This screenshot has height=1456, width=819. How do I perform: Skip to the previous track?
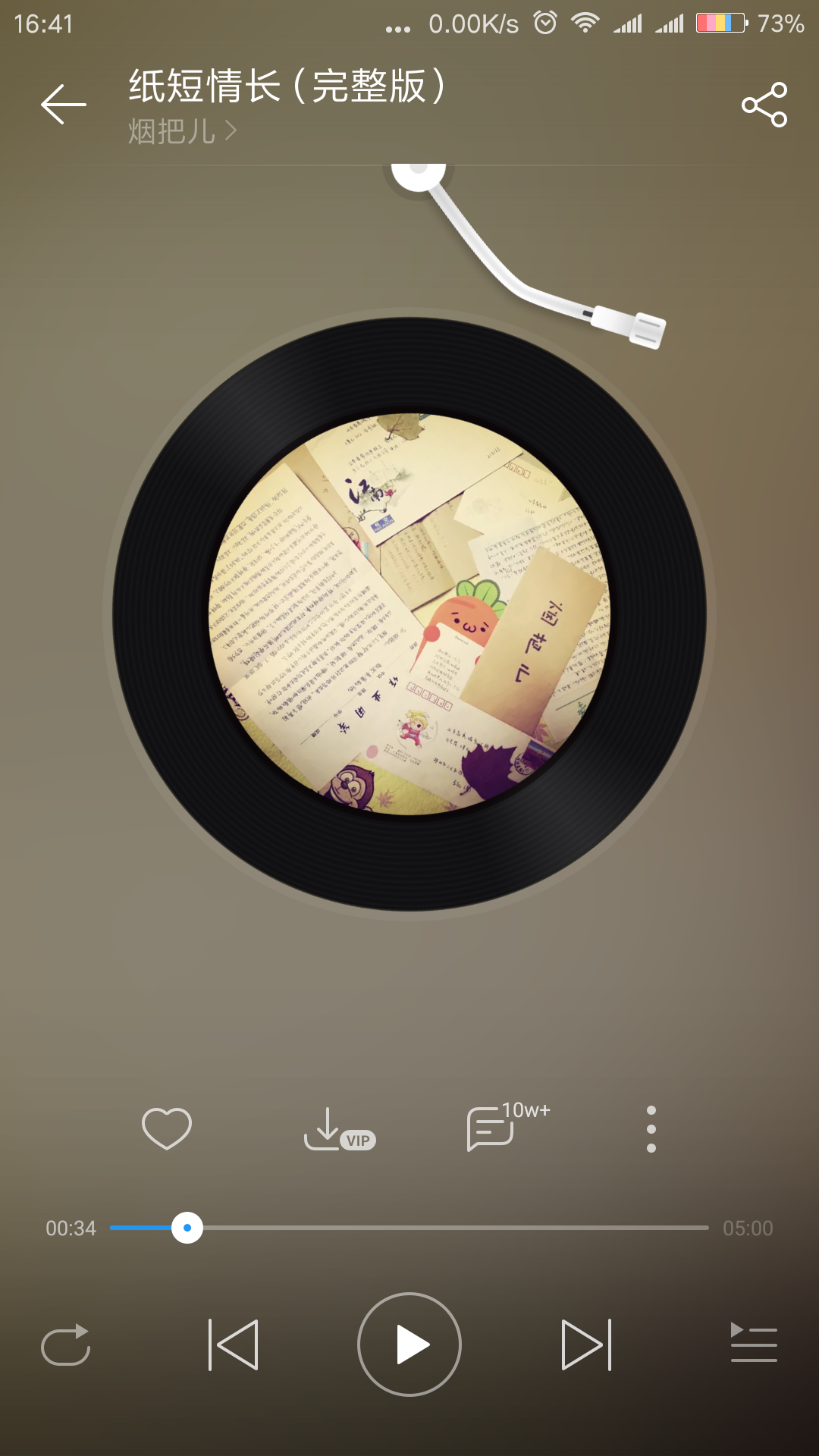coord(234,1345)
